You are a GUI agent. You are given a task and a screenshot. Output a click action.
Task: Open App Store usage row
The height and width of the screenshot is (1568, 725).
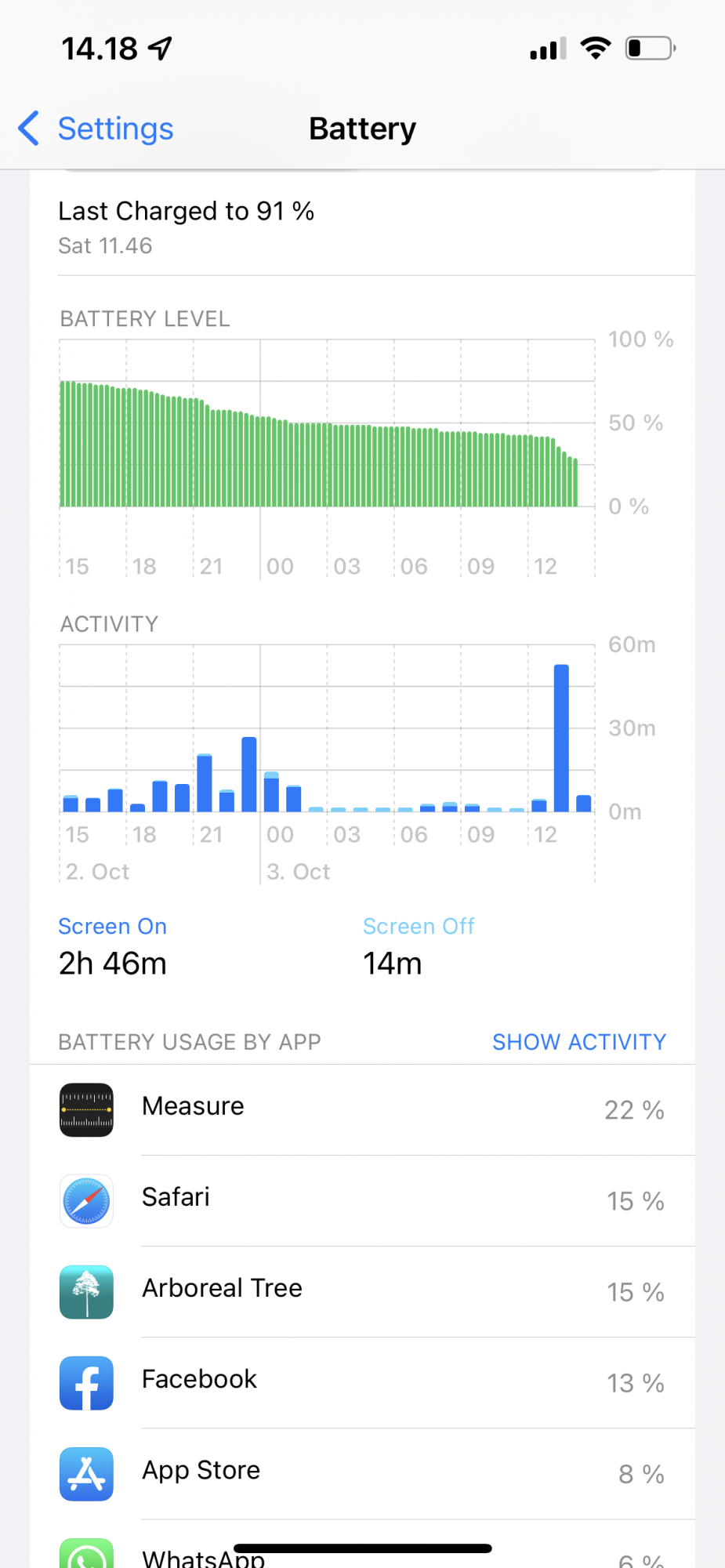(x=362, y=1473)
